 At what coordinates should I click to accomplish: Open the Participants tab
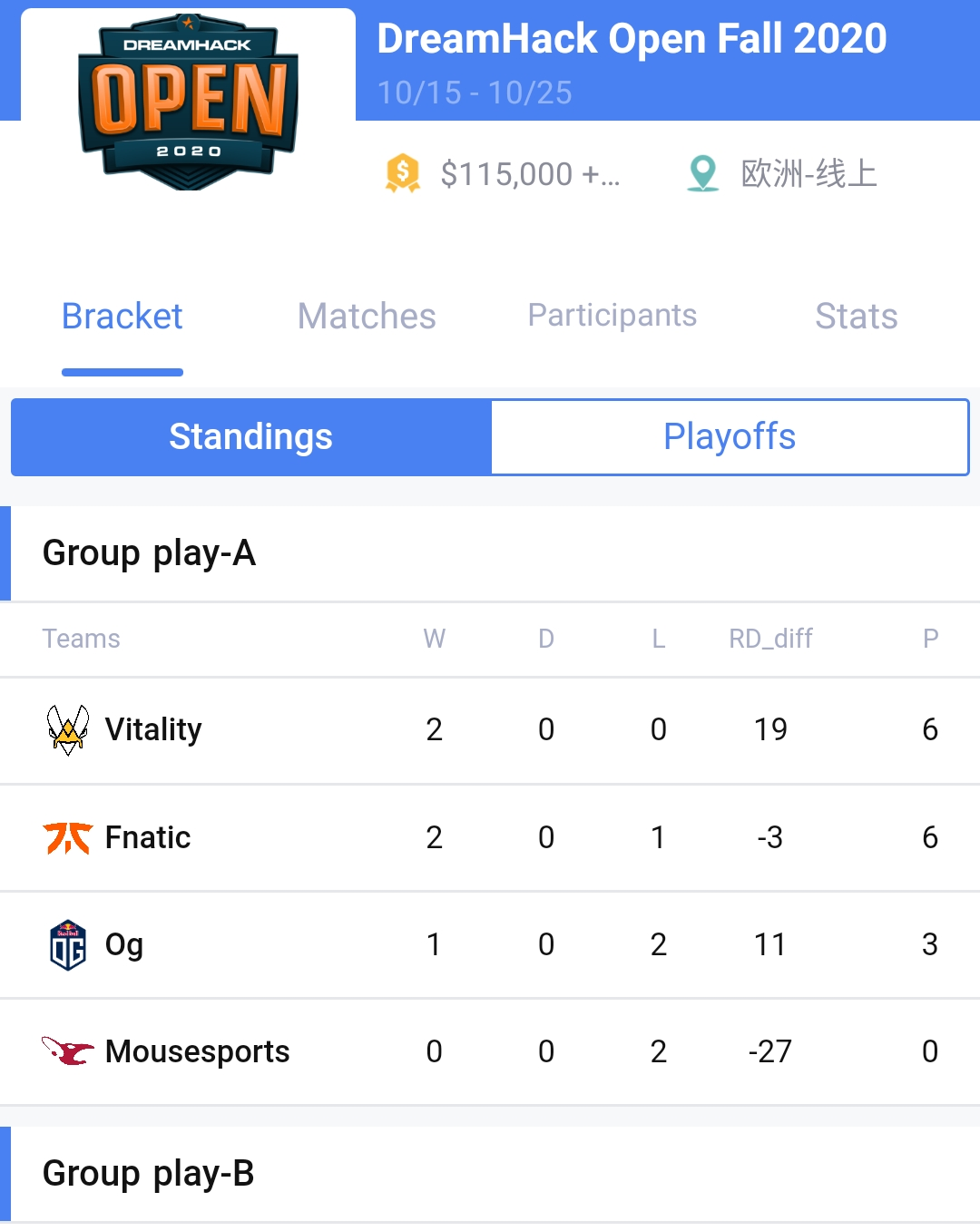pyautogui.click(x=612, y=316)
